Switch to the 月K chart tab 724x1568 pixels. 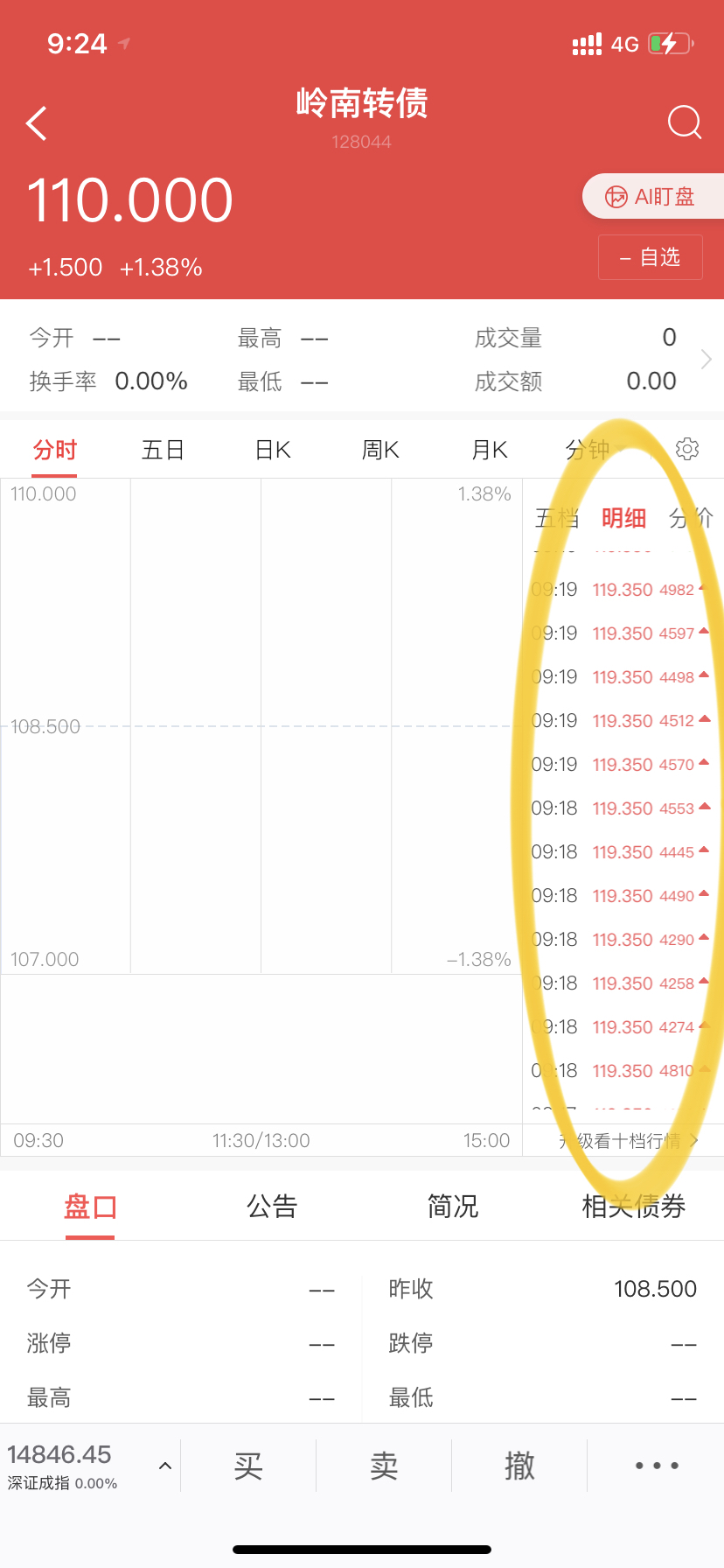(489, 450)
